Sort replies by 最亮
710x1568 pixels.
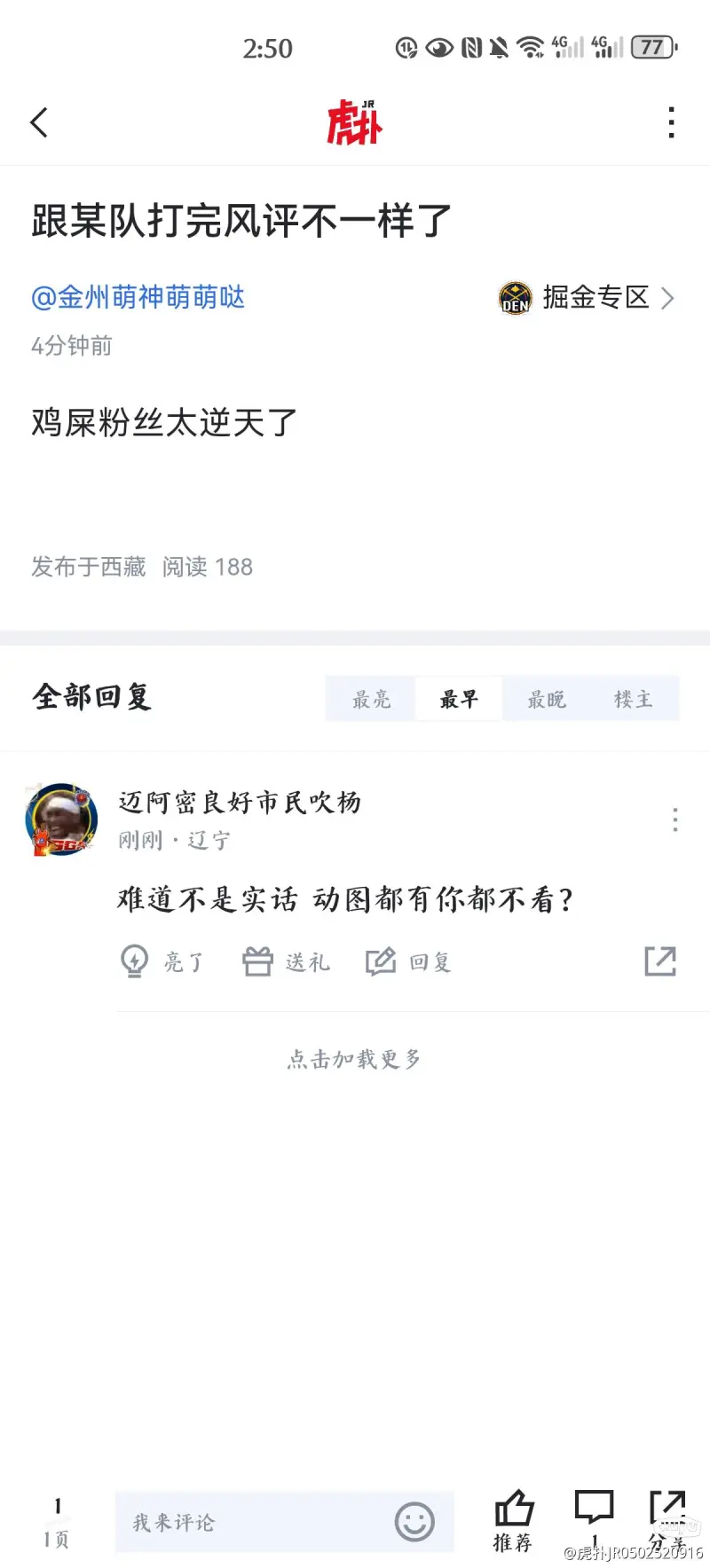pyautogui.click(x=371, y=699)
